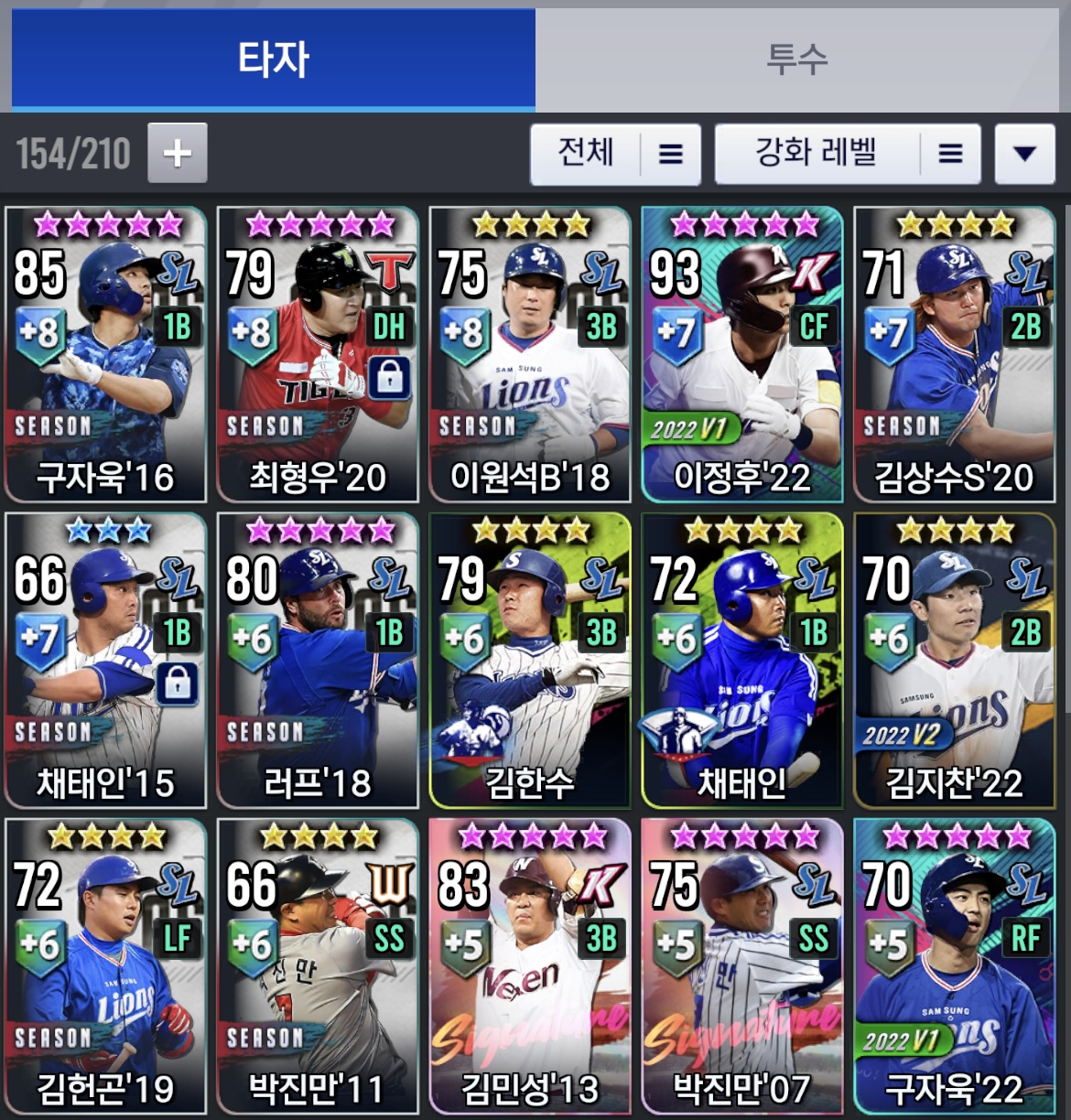This screenshot has width=1071, height=1120.
Task: Open the 구자욱'16 player card
Action: coord(106,355)
